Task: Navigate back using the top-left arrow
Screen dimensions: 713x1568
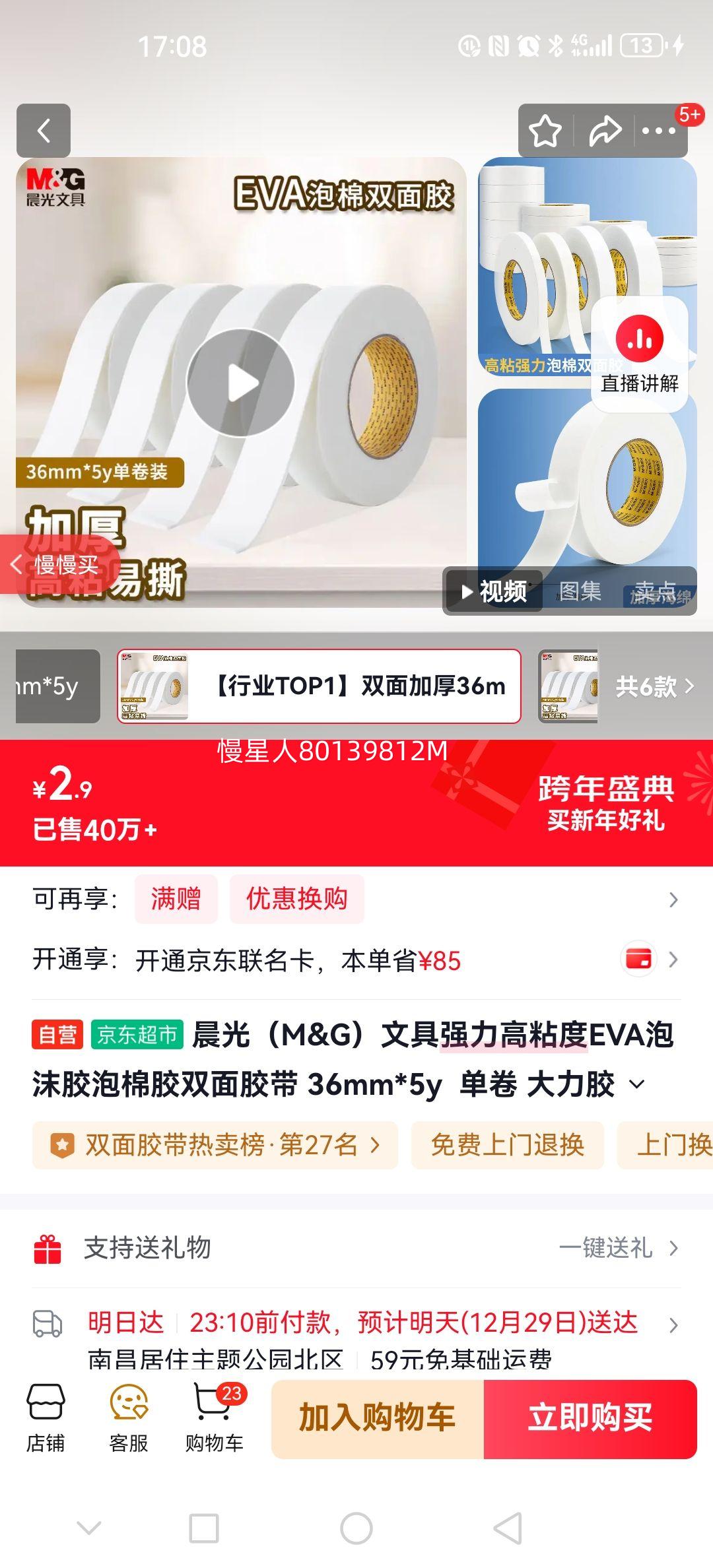Action: pyautogui.click(x=44, y=131)
